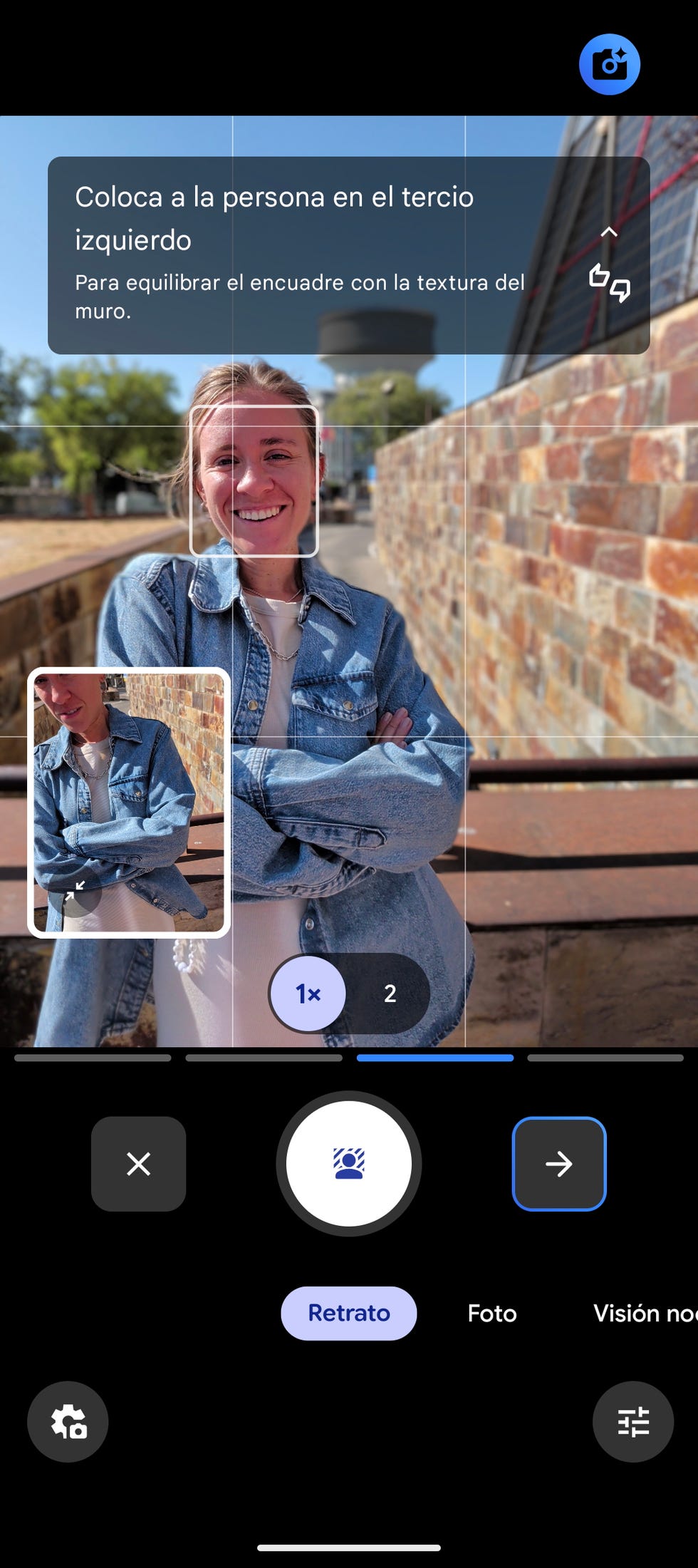Open the camera settings gear

[68, 1421]
